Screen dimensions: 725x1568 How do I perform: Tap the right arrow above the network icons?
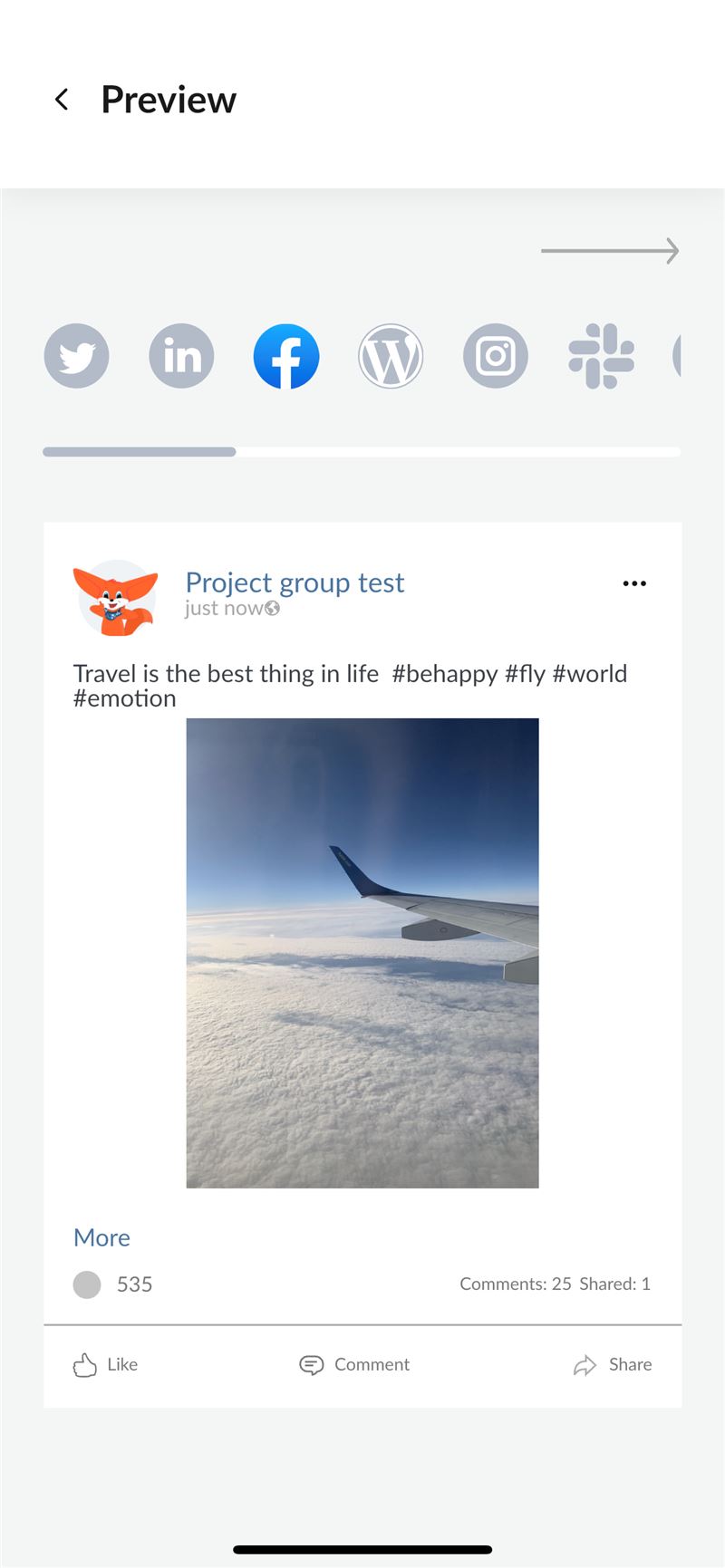(x=610, y=251)
